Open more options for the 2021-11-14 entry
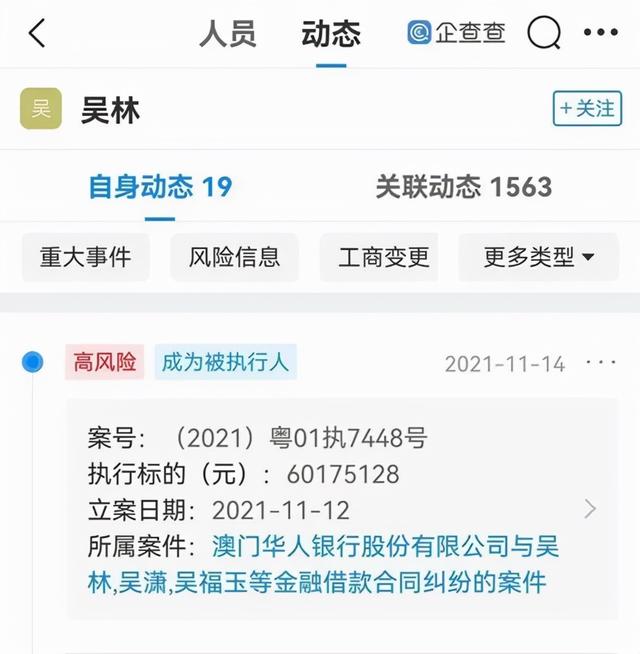Viewport: 640px width, 654px height. [x=601, y=362]
